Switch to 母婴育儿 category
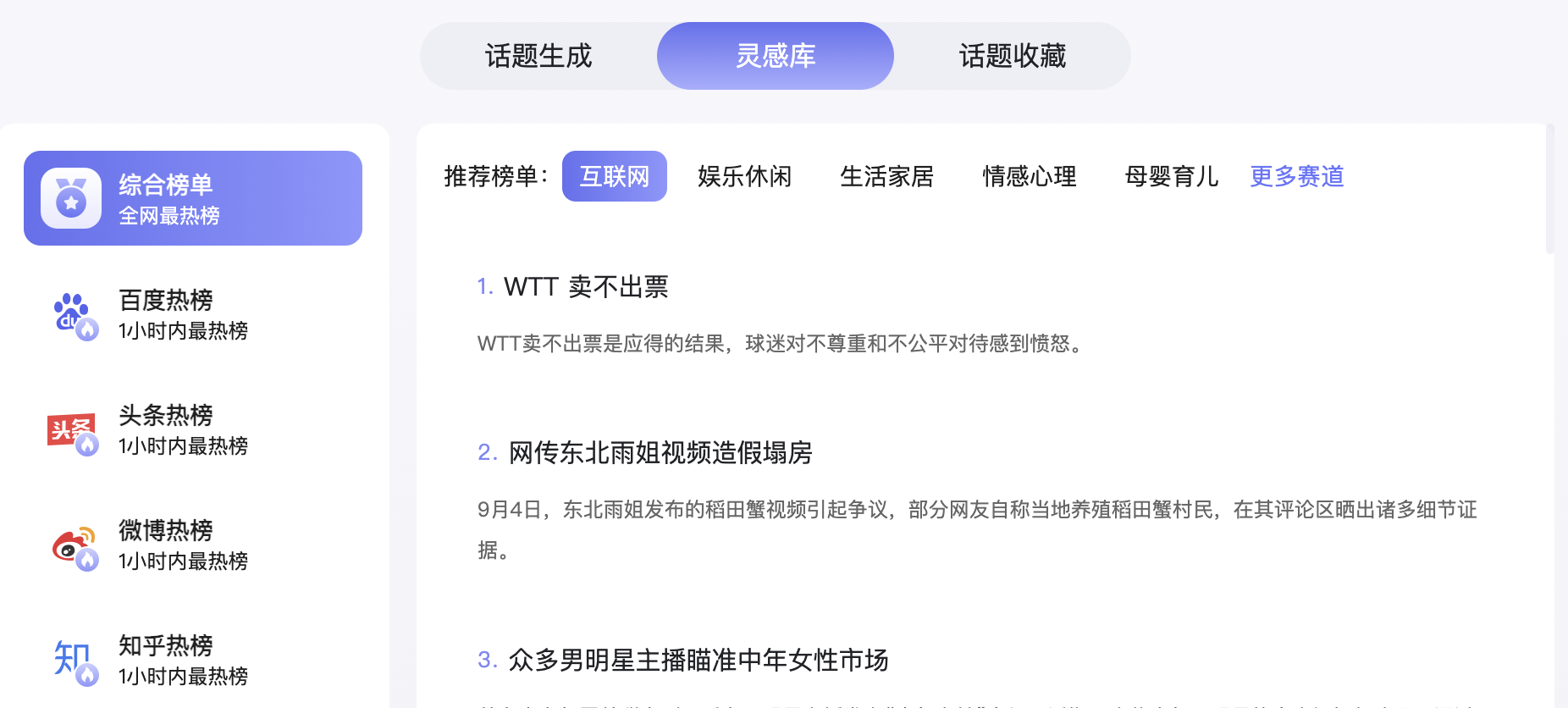The width and height of the screenshot is (1568, 708). (1171, 176)
